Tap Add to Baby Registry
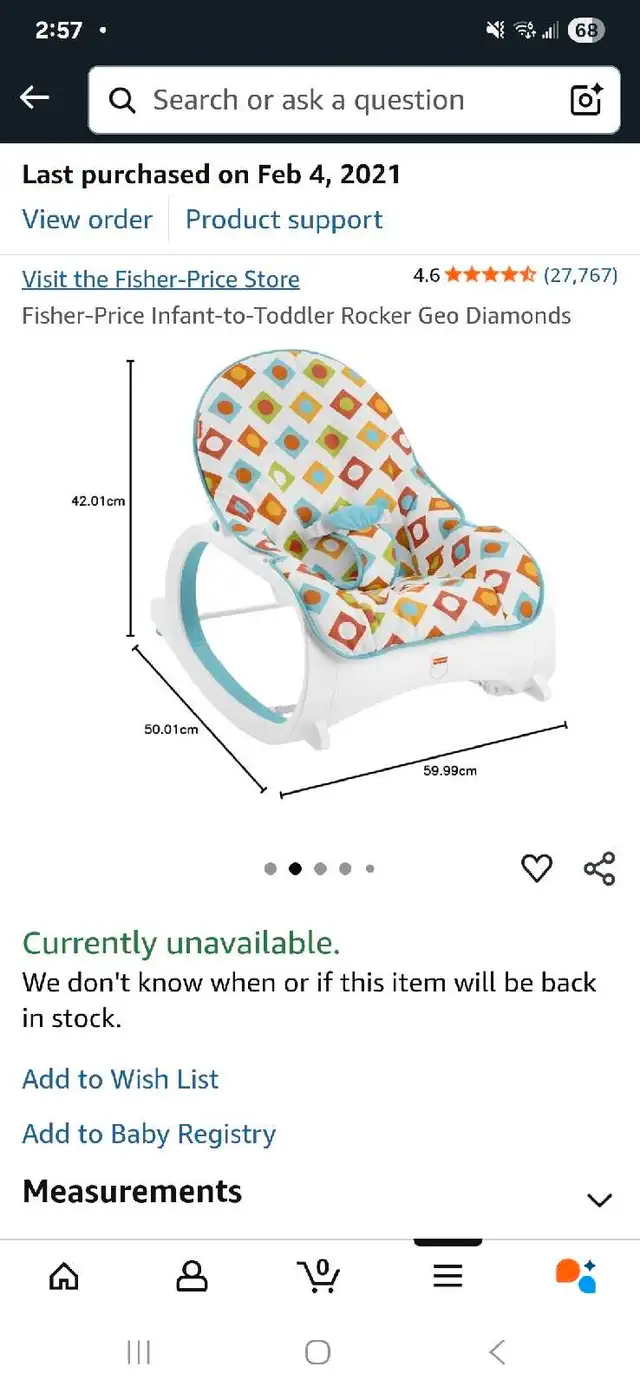 tap(149, 1134)
